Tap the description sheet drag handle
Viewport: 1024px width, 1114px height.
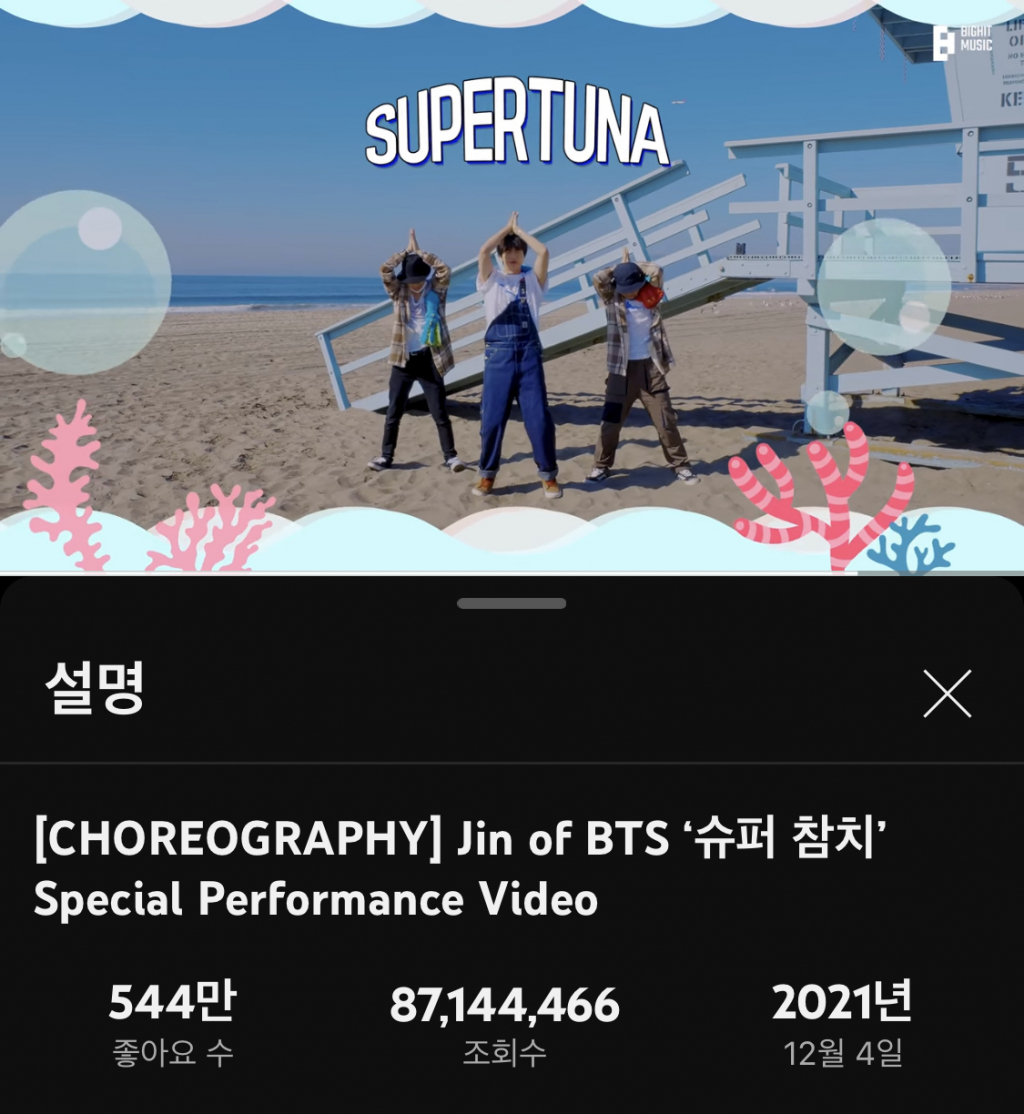pyautogui.click(x=512, y=604)
